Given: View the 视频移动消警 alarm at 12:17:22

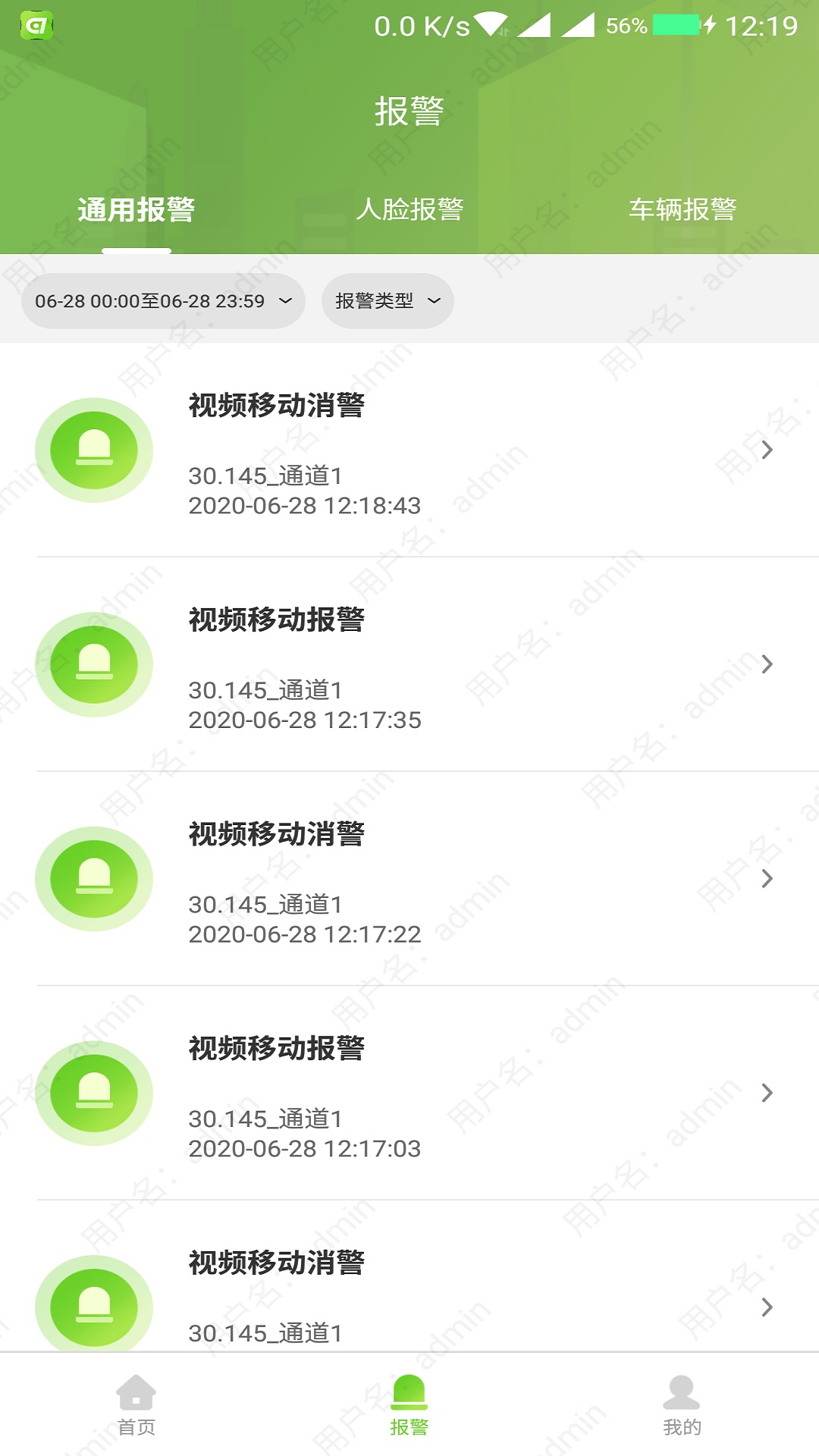Looking at the screenshot, I should click(x=409, y=879).
